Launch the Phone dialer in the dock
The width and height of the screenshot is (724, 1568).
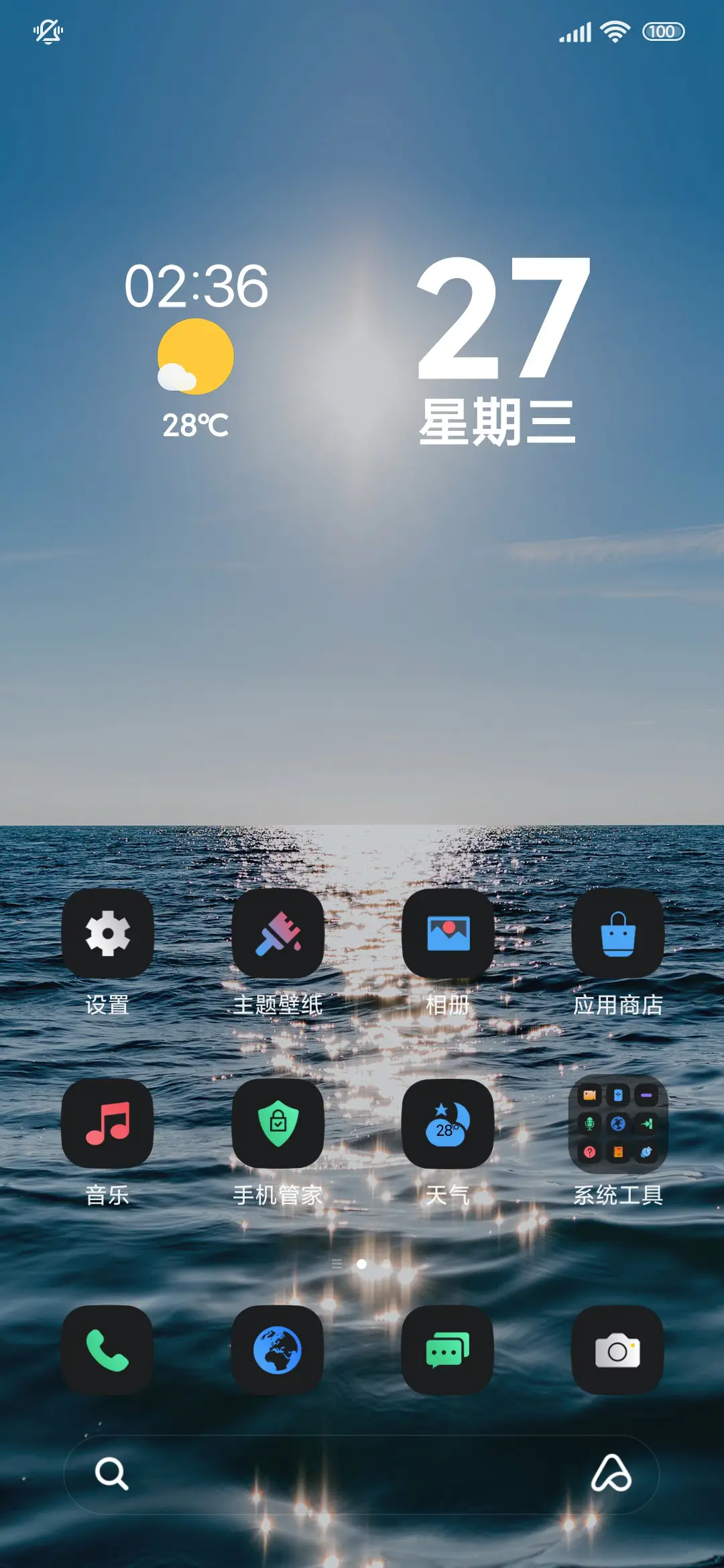(109, 1350)
